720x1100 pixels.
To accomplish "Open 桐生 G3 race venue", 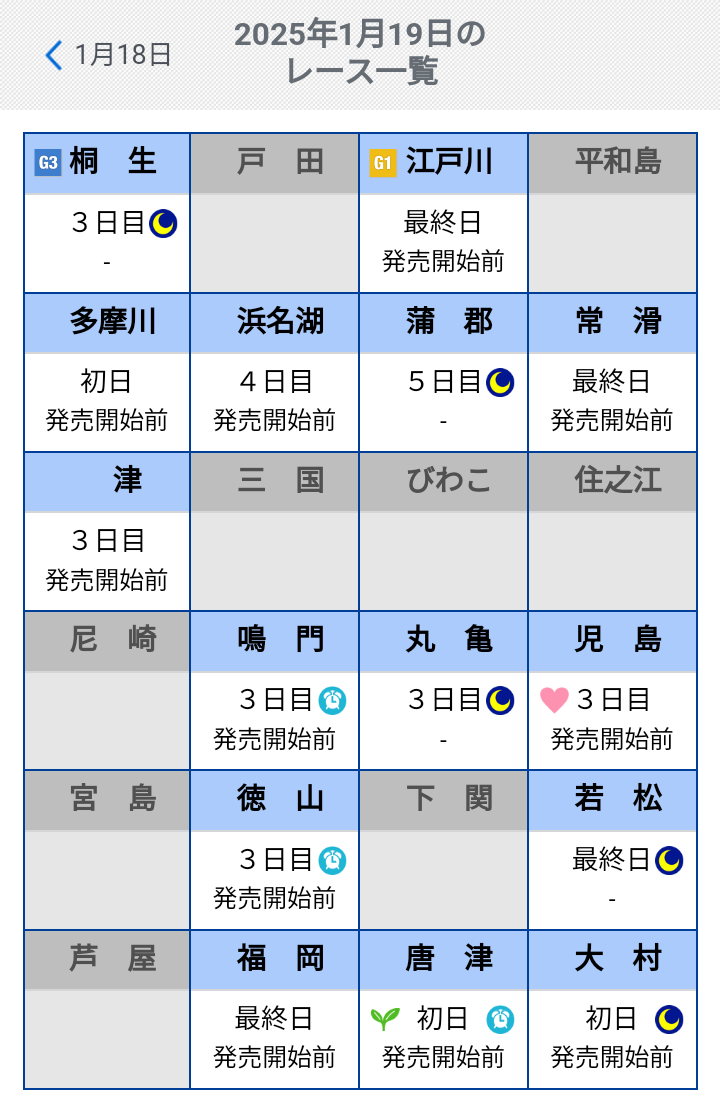I will pyautogui.click(x=107, y=213).
